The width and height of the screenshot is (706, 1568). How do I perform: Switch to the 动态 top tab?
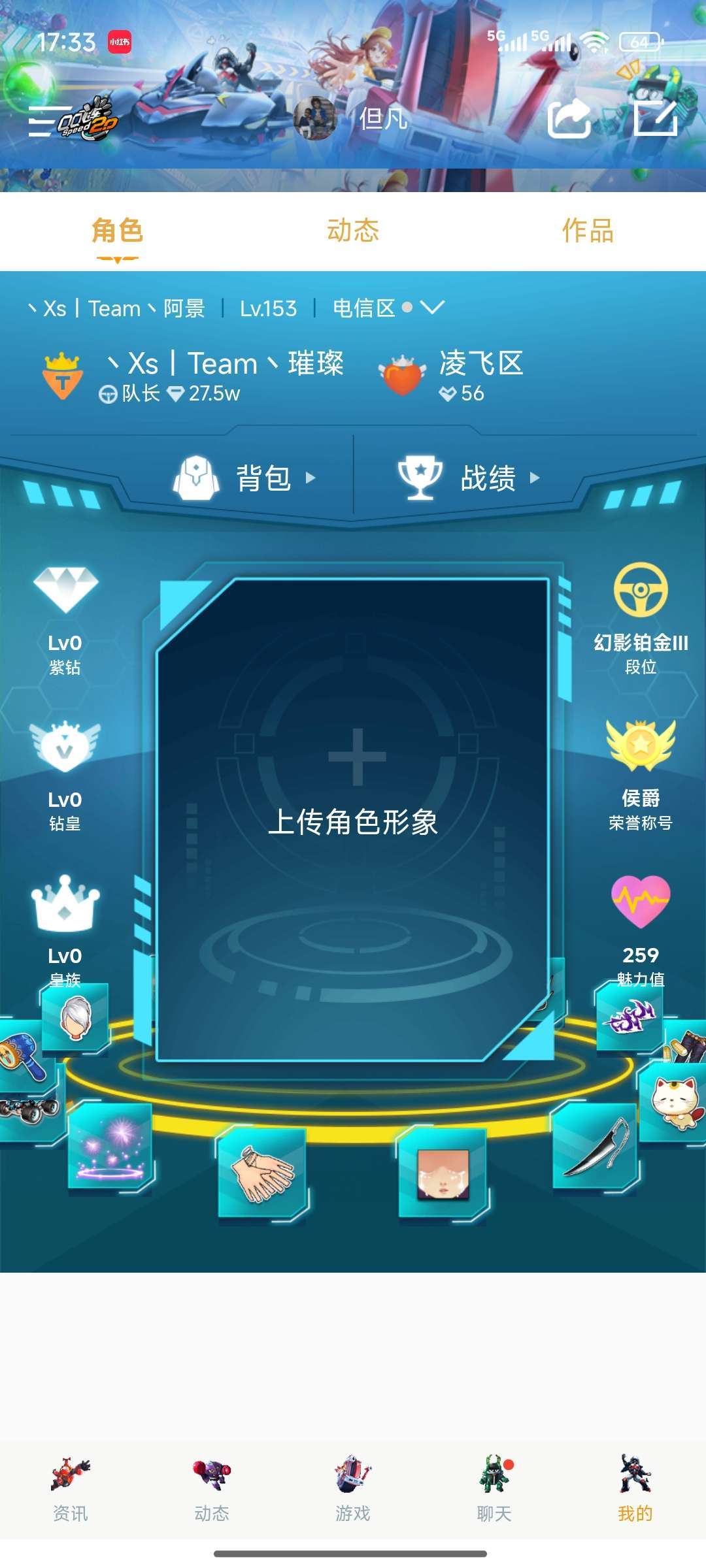(353, 231)
